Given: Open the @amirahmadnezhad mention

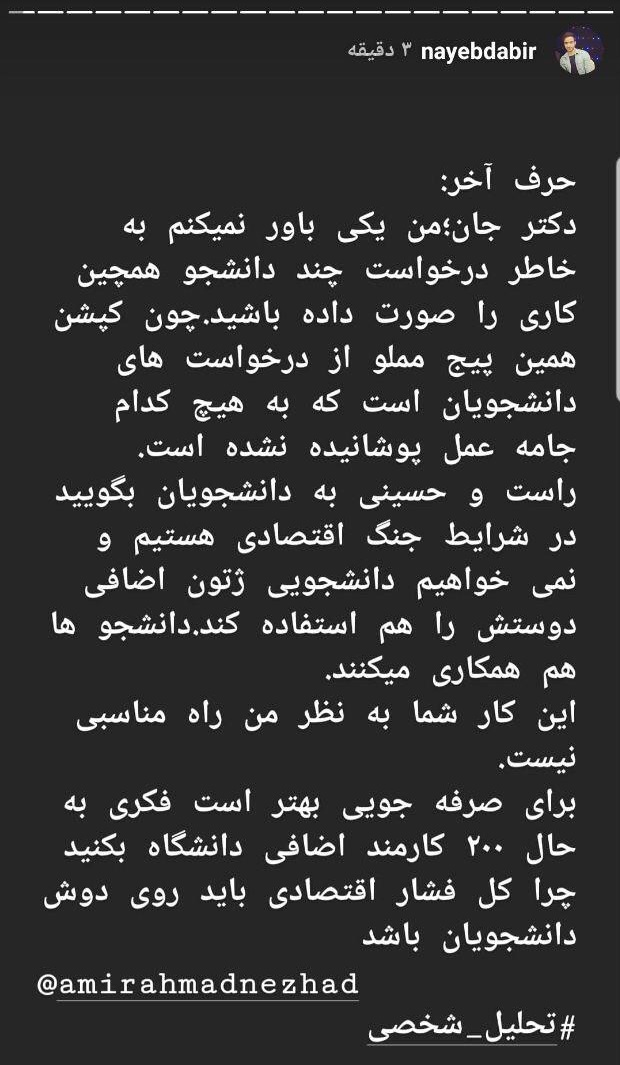Looking at the screenshot, I should [x=199, y=983].
